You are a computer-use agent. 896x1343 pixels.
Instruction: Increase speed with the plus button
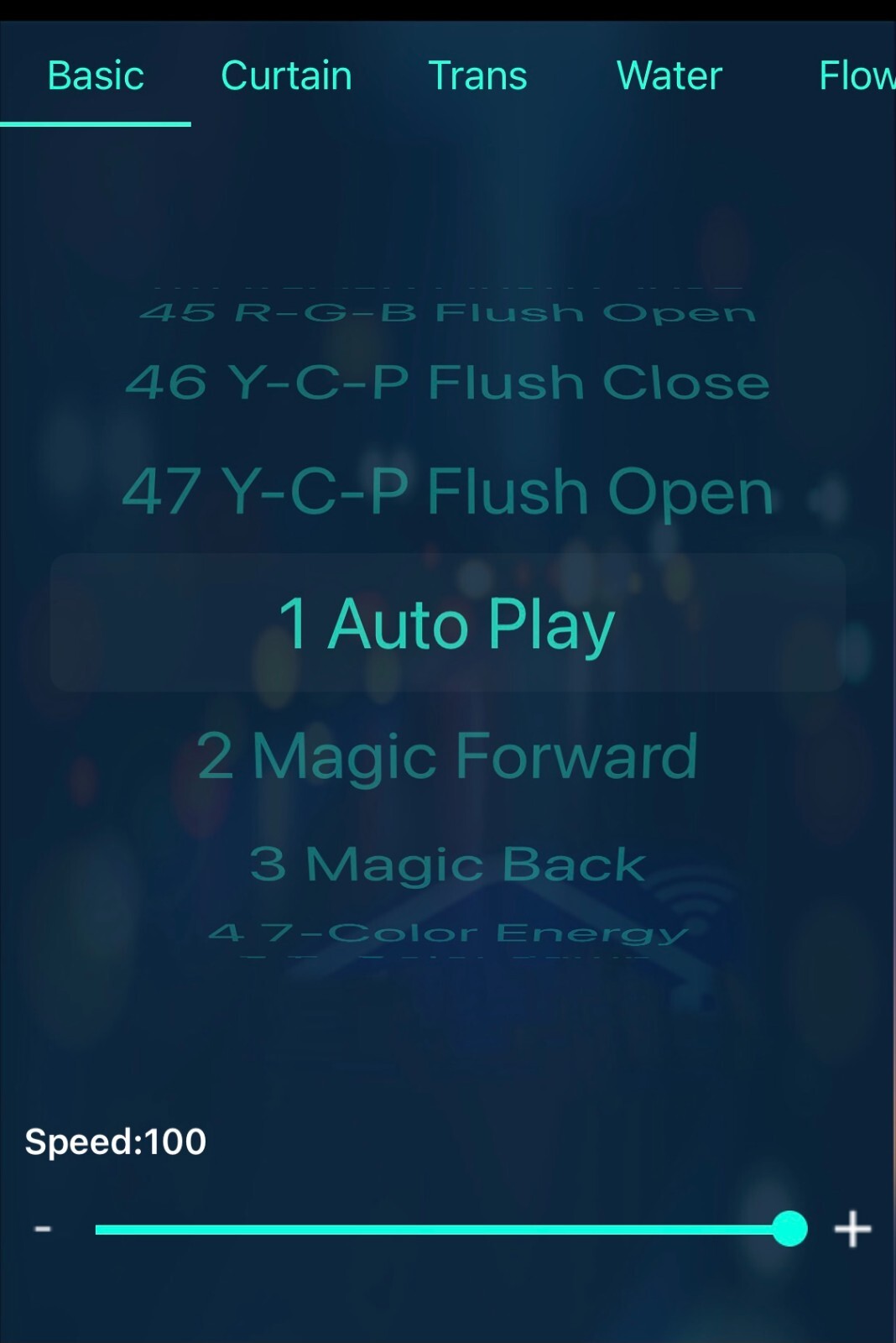point(852,1230)
